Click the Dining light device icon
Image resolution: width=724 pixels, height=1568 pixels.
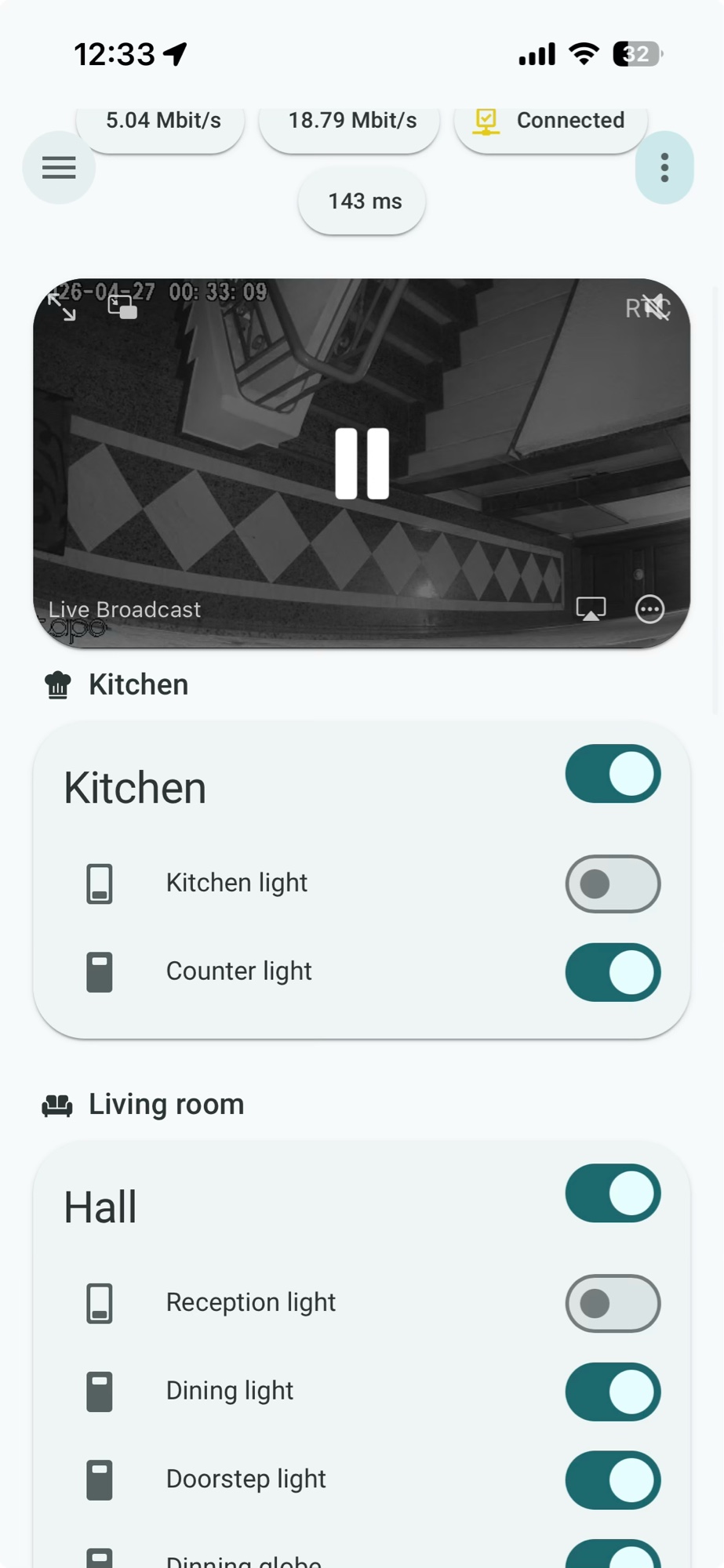pyautogui.click(x=99, y=1392)
